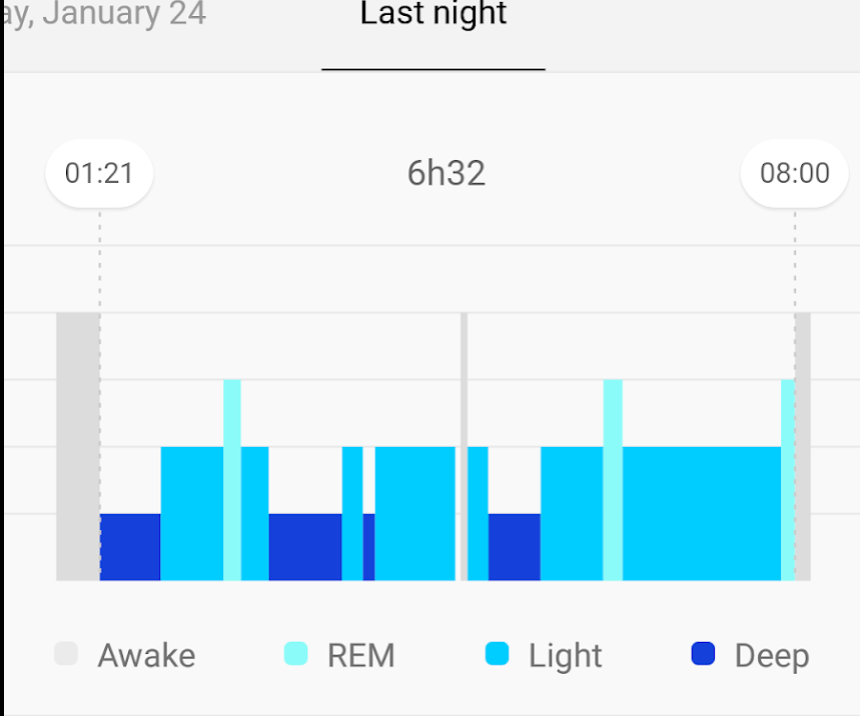
Task: Select the Last night tab
Action: [x=433, y=17]
